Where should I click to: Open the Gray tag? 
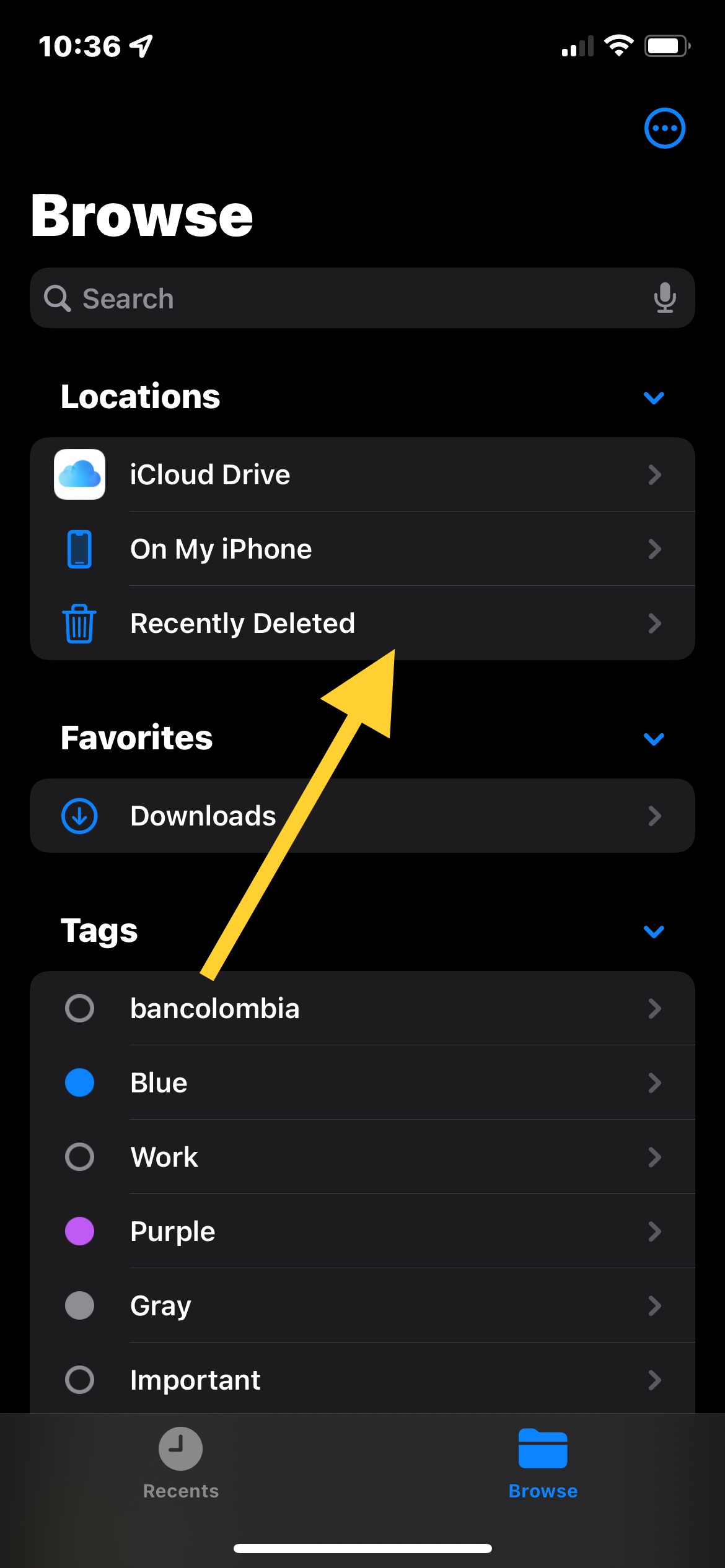pos(362,1305)
